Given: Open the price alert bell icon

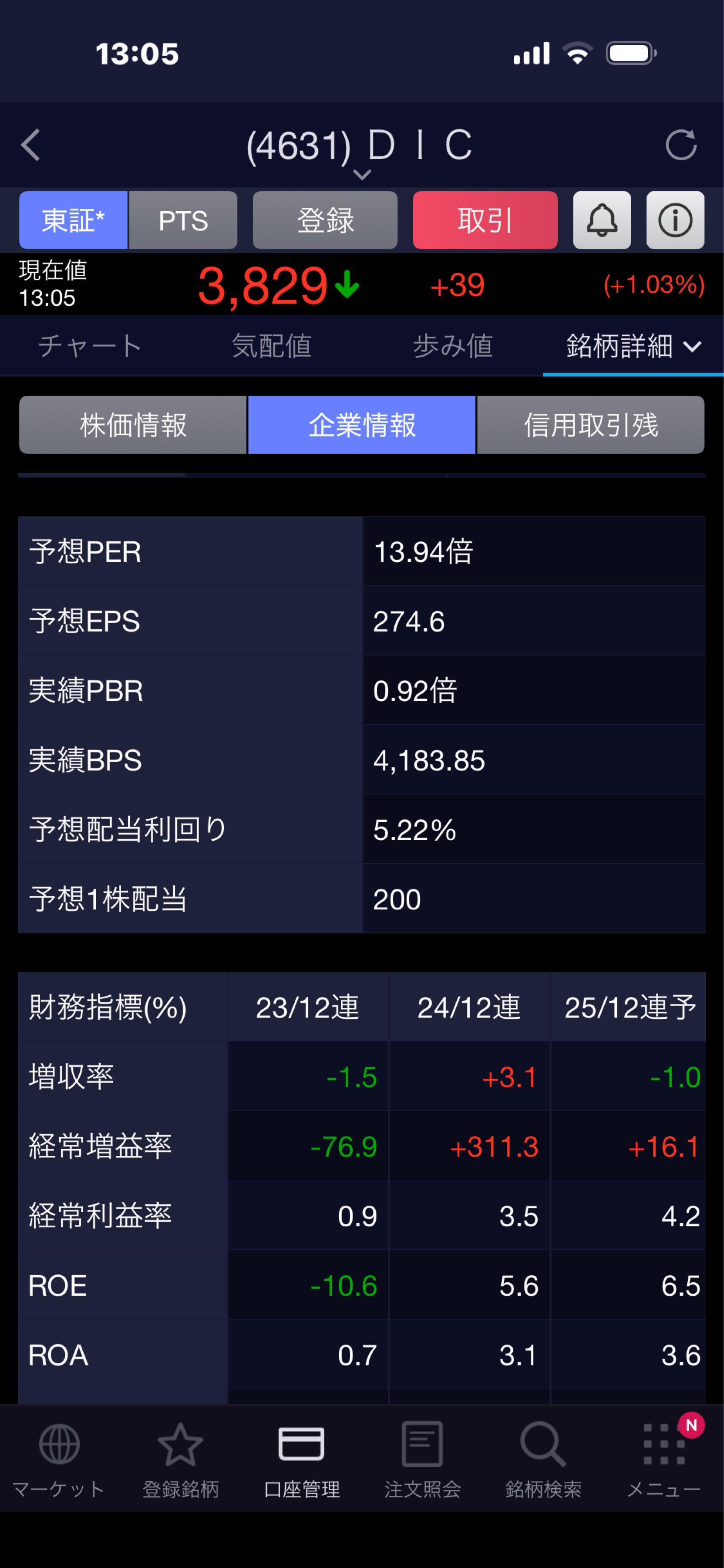Looking at the screenshot, I should (x=601, y=220).
